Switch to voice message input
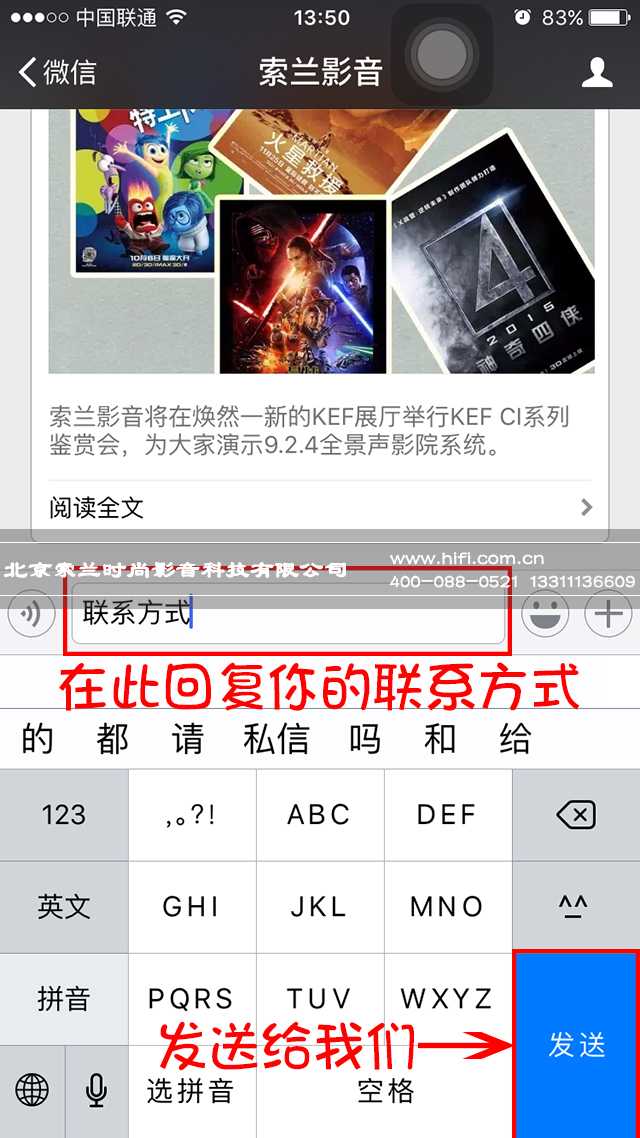Image resolution: width=640 pixels, height=1138 pixels. pos(31,613)
